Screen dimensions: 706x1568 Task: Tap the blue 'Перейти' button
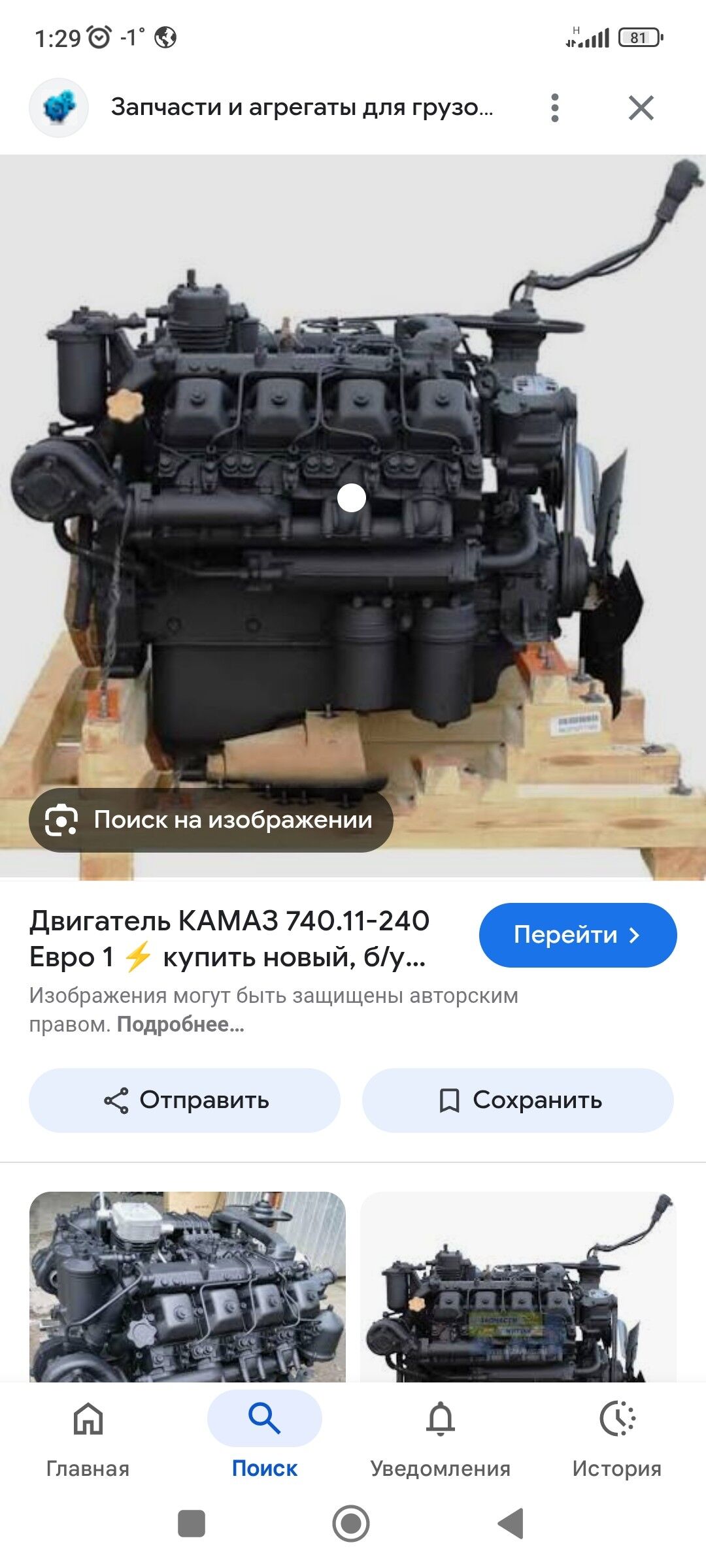tap(577, 935)
